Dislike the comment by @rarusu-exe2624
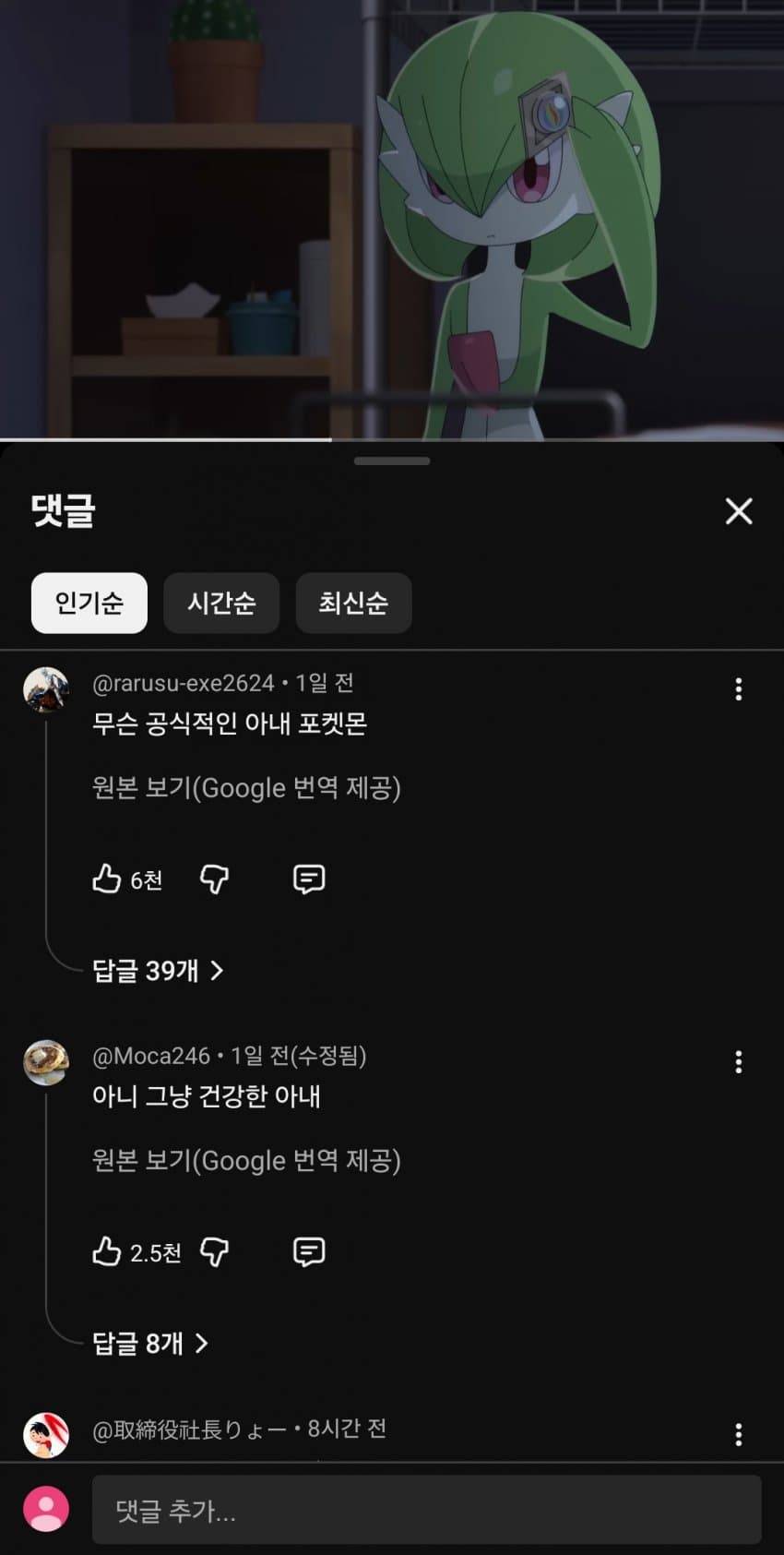This screenshot has height=1555, width=784. click(x=214, y=879)
